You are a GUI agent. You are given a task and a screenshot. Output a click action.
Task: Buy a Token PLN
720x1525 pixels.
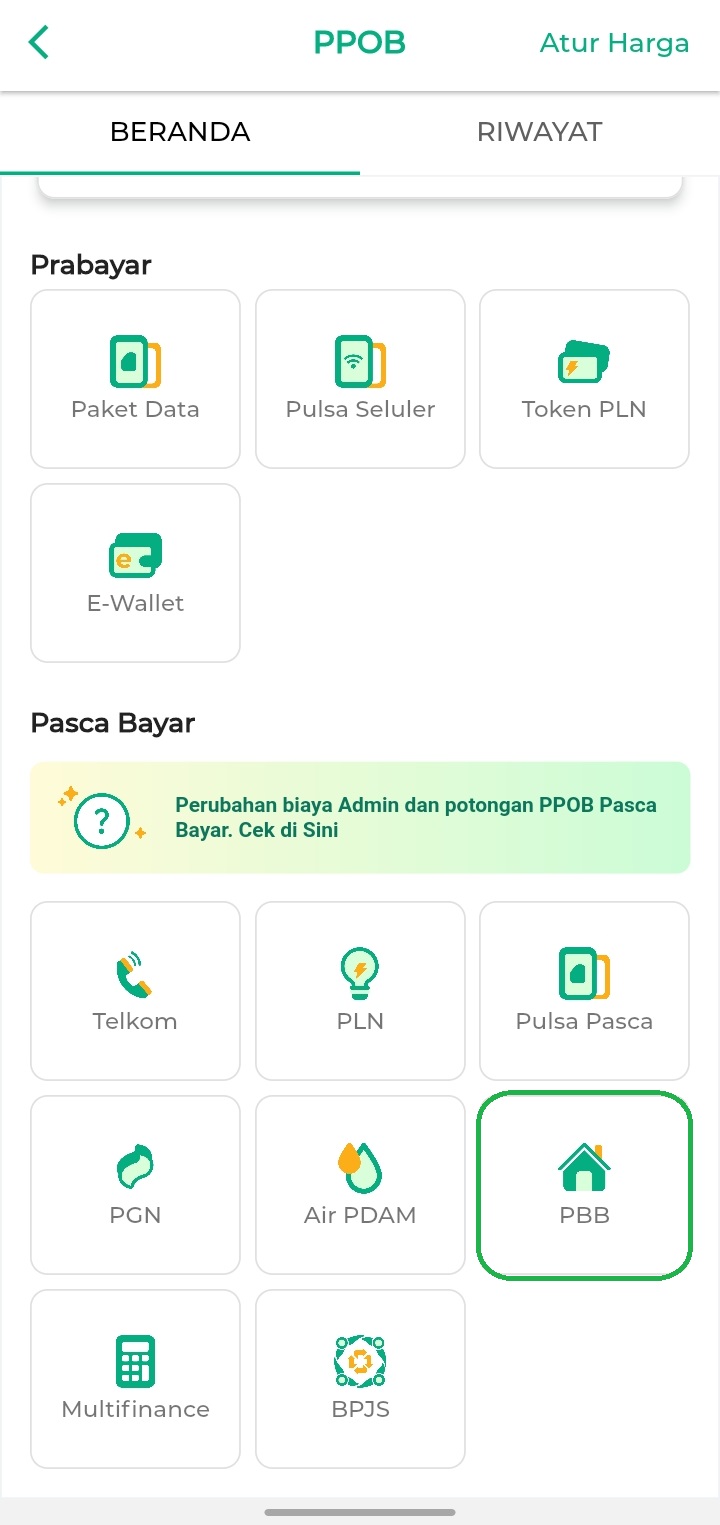coord(584,379)
